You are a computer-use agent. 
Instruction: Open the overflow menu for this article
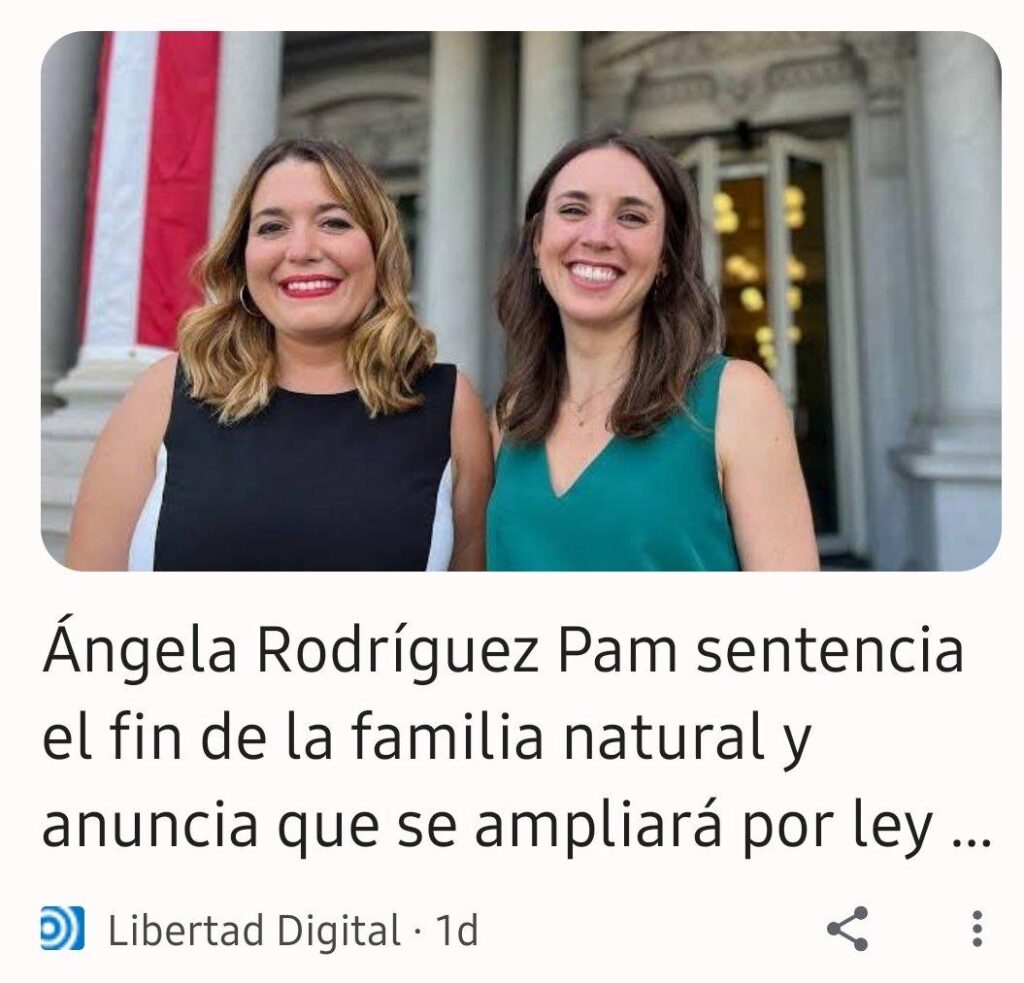(x=977, y=930)
